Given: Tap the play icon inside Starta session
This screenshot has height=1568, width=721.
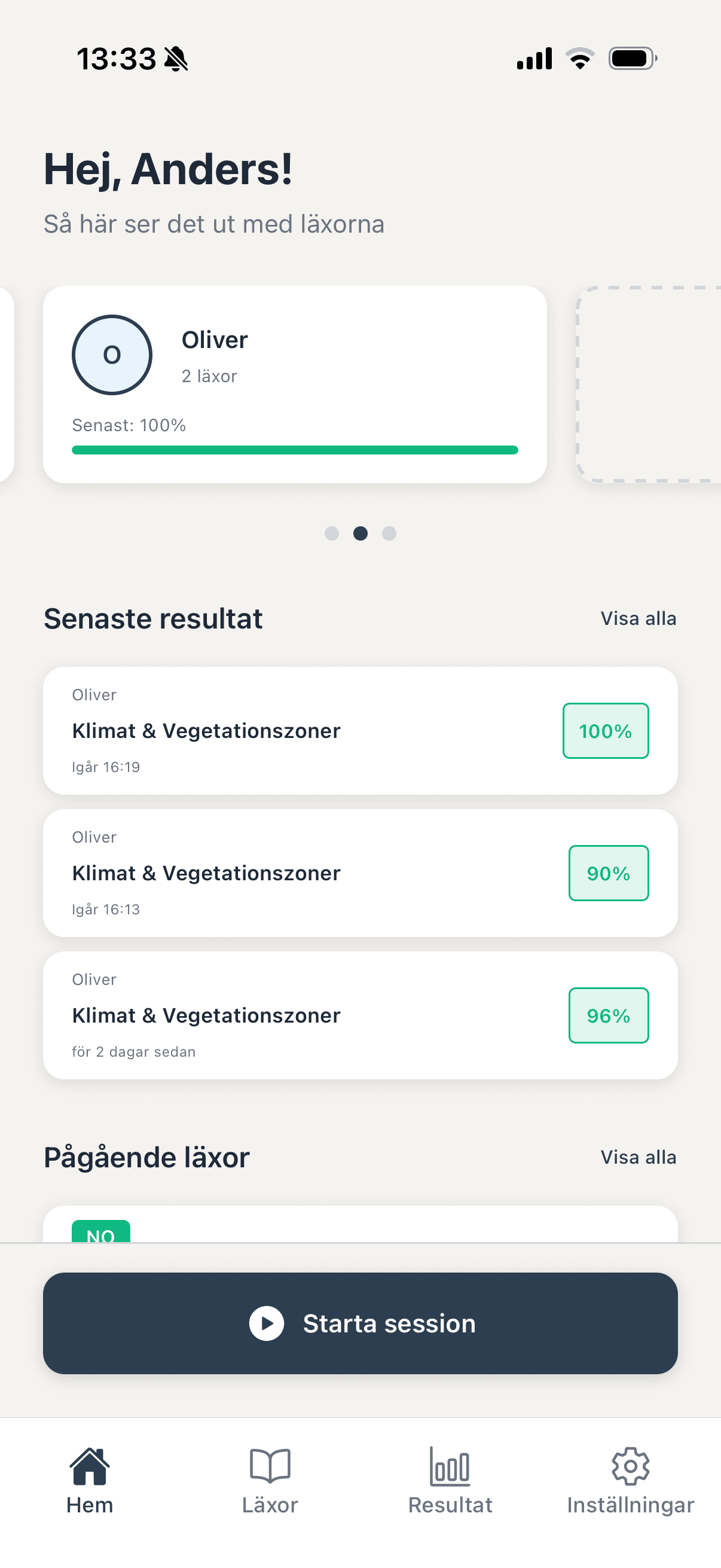Looking at the screenshot, I should click(x=267, y=1323).
